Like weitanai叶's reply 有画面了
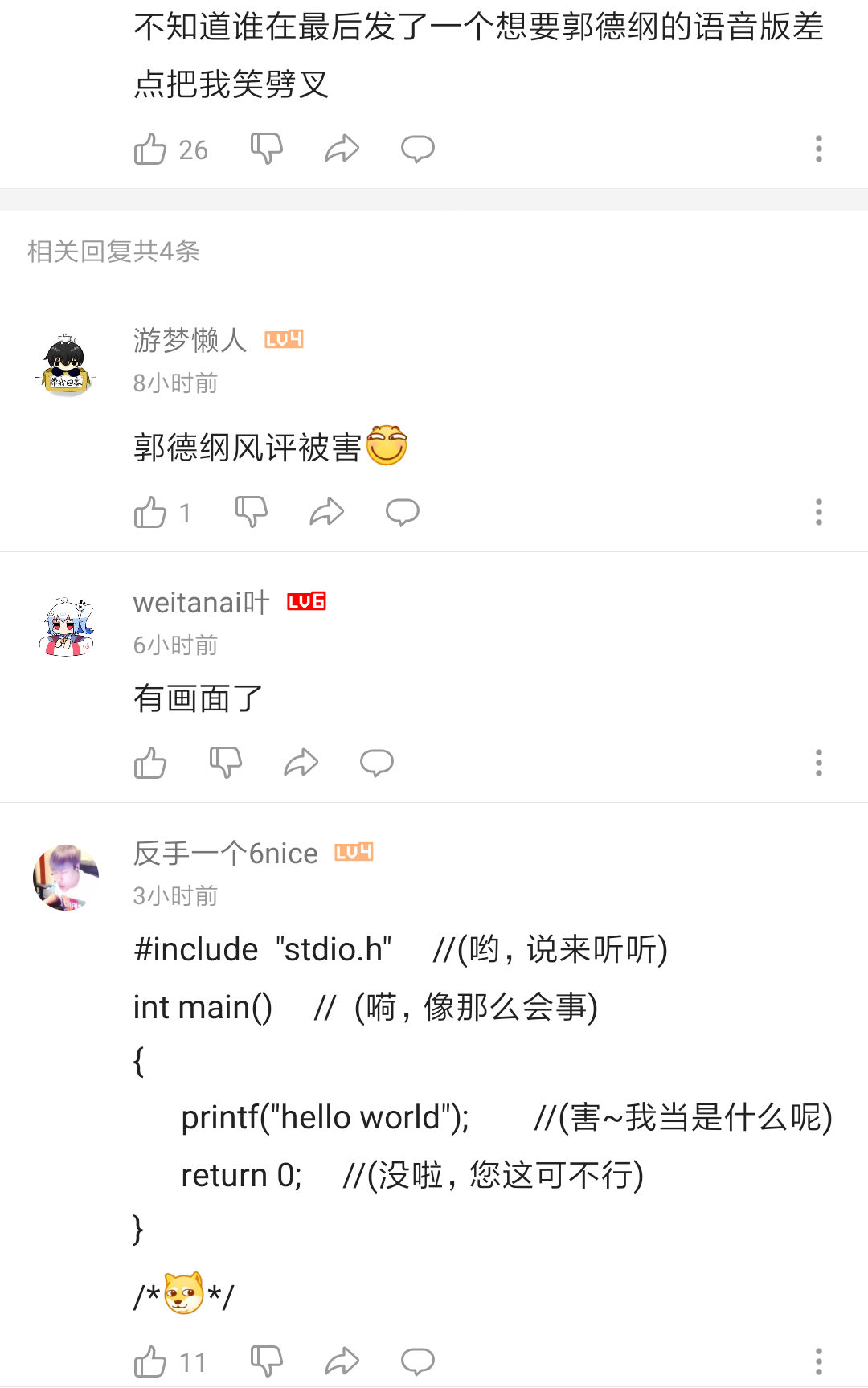Image resolution: width=868 pixels, height=1388 pixels. (150, 763)
